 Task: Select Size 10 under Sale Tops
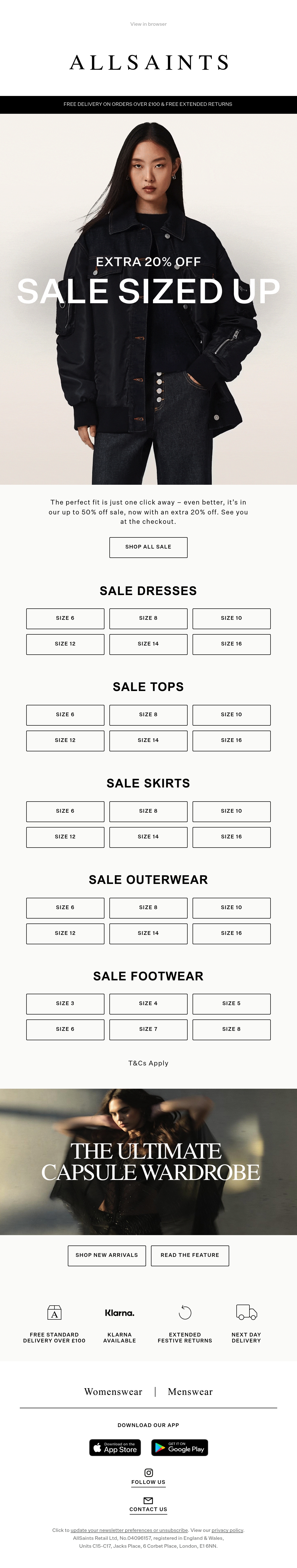pos(231,714)
